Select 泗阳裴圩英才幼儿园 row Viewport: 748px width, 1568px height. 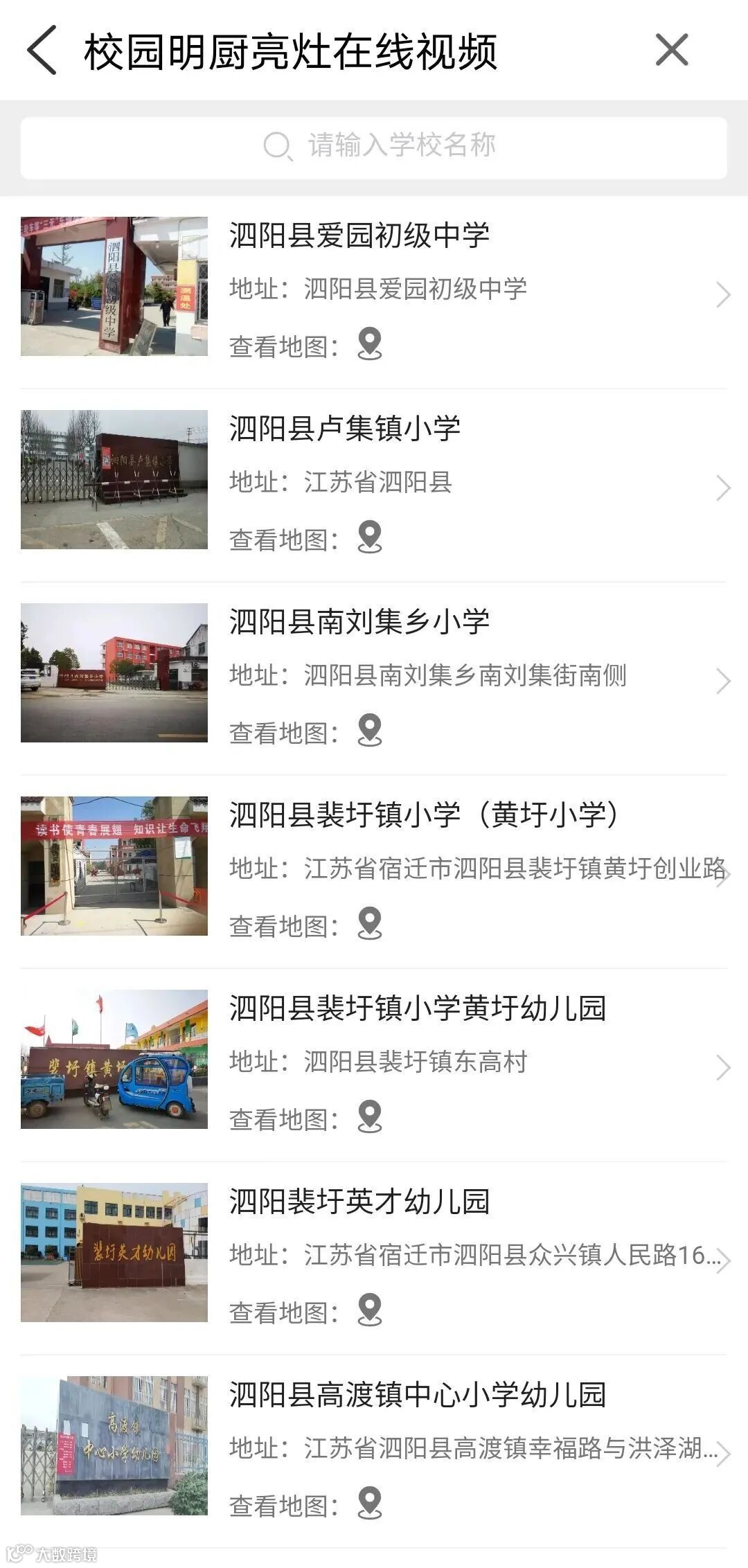coord(359,1202)
